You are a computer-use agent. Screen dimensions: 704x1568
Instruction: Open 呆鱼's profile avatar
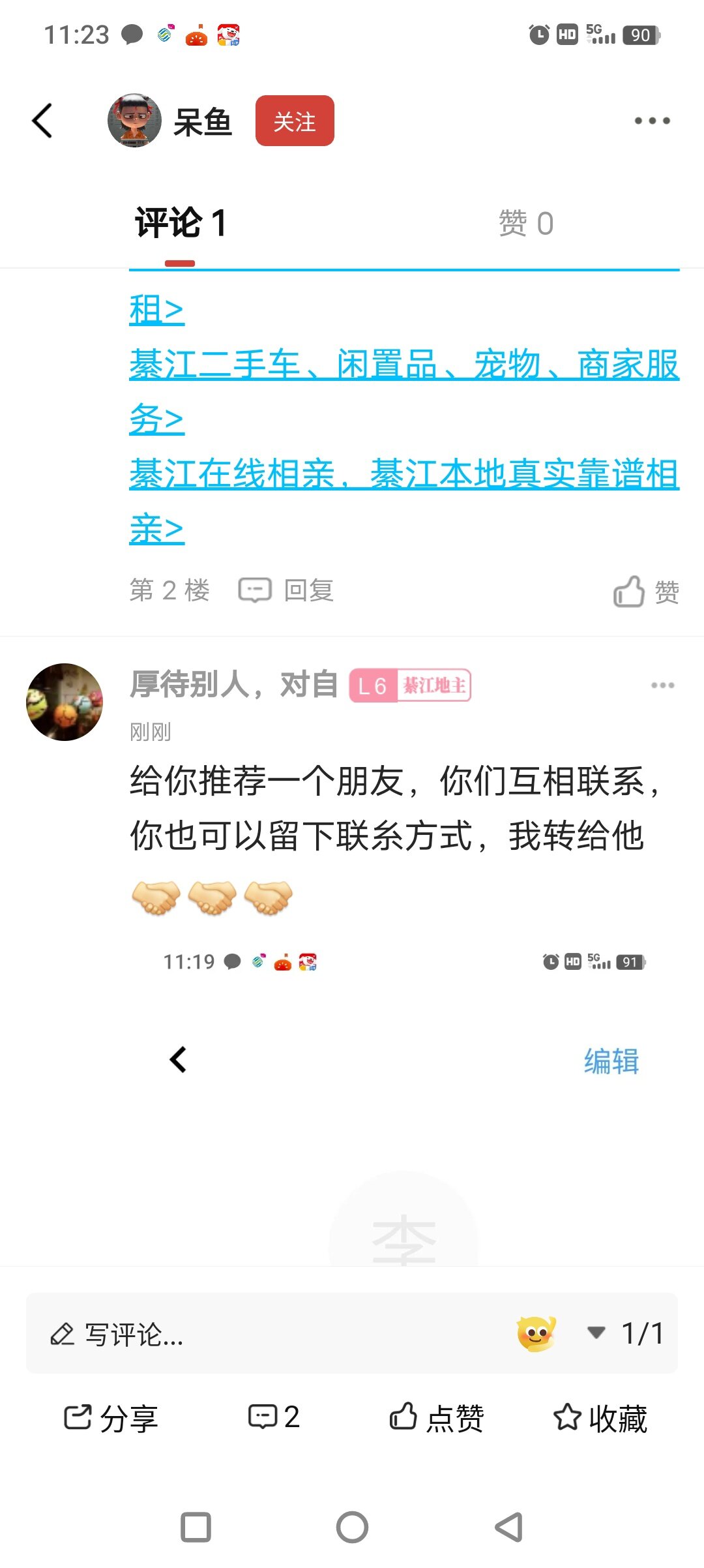coord(134,121)
